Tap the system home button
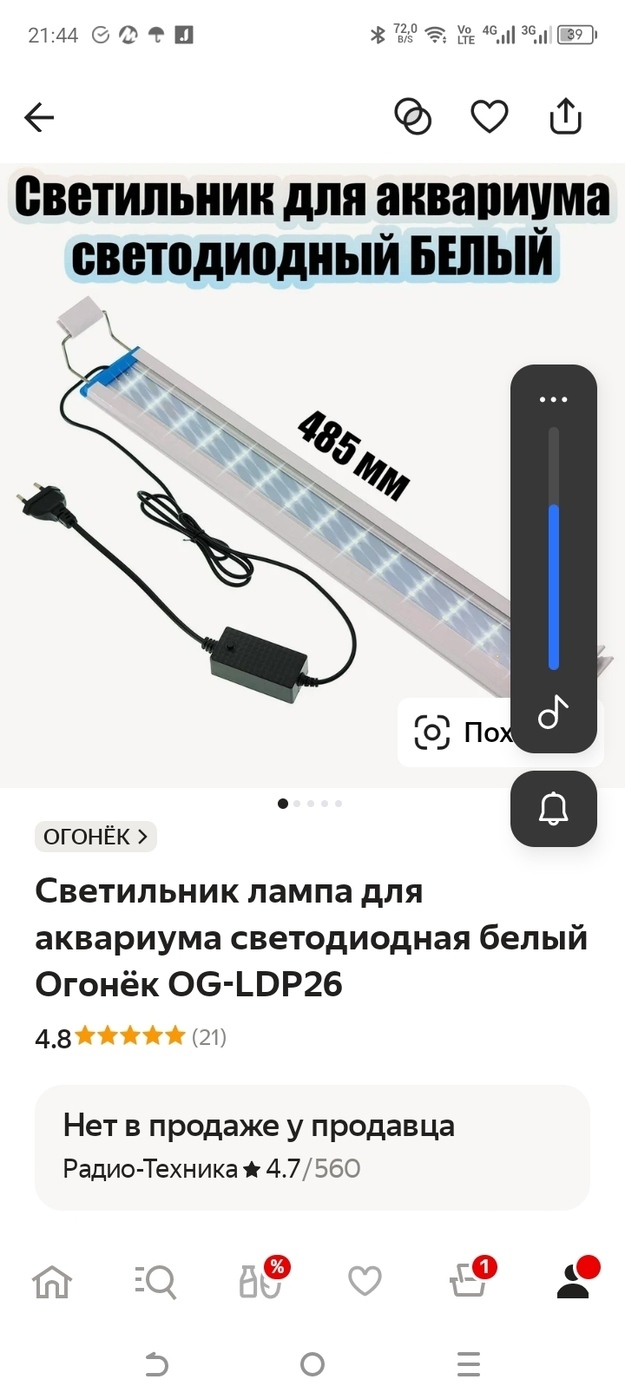 [312, 1364]
